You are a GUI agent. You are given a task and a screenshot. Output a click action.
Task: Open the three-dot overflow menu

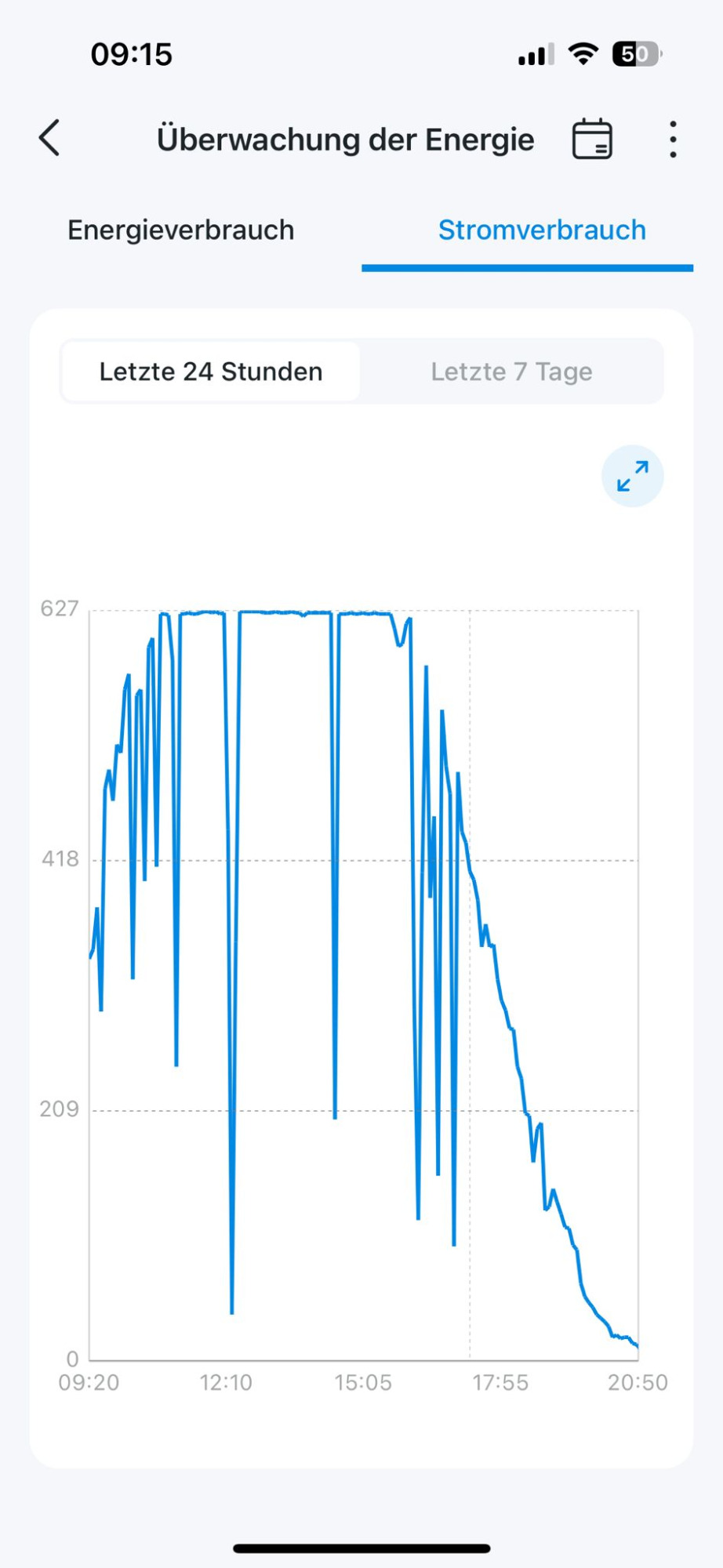[x=673, y=140]
